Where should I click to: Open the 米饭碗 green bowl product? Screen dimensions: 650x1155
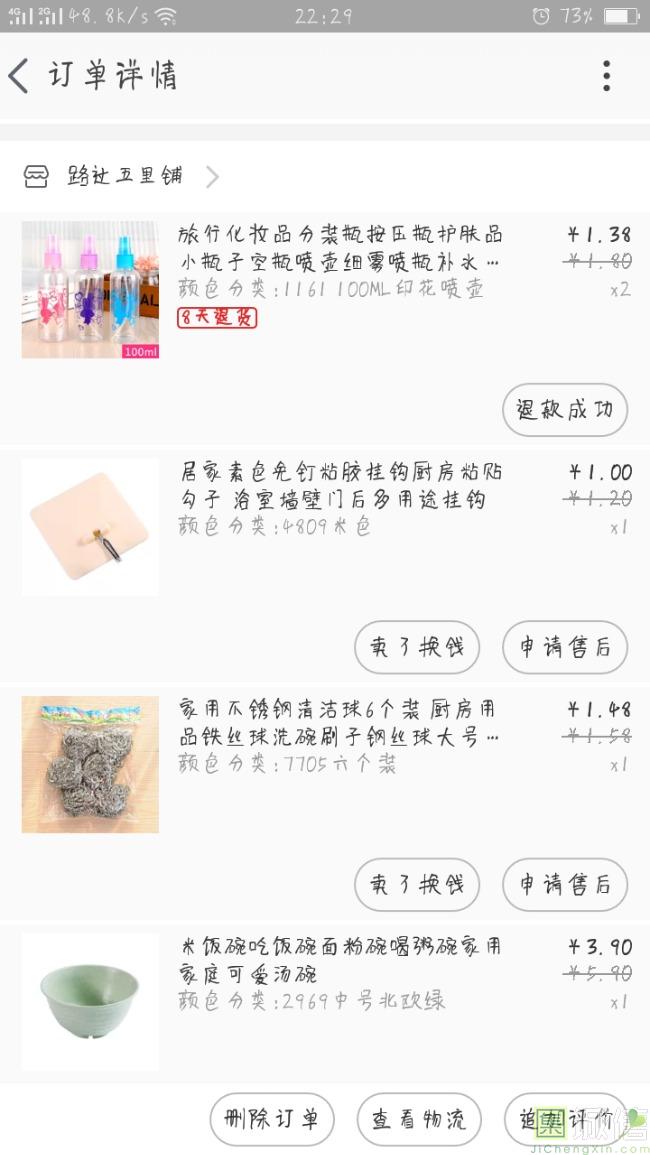click(325, 1002)
